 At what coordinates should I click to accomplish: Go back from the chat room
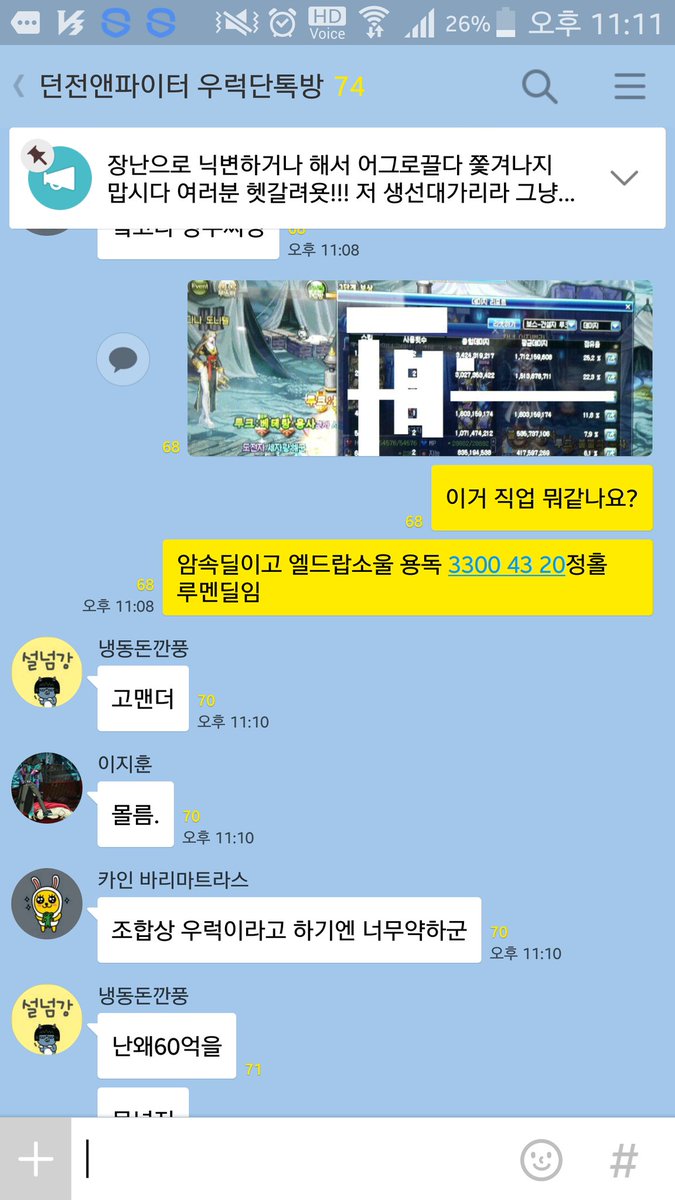click(x=20, y=87)
